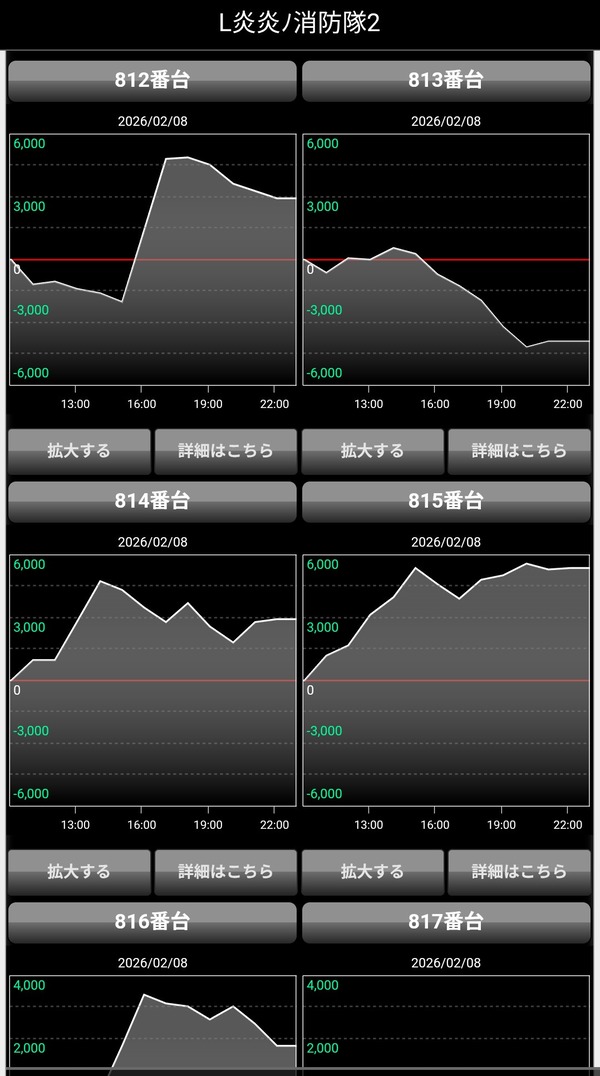600x1076 pixels.
Task: Open the 817番台 machine header
Action: point(446,922)
